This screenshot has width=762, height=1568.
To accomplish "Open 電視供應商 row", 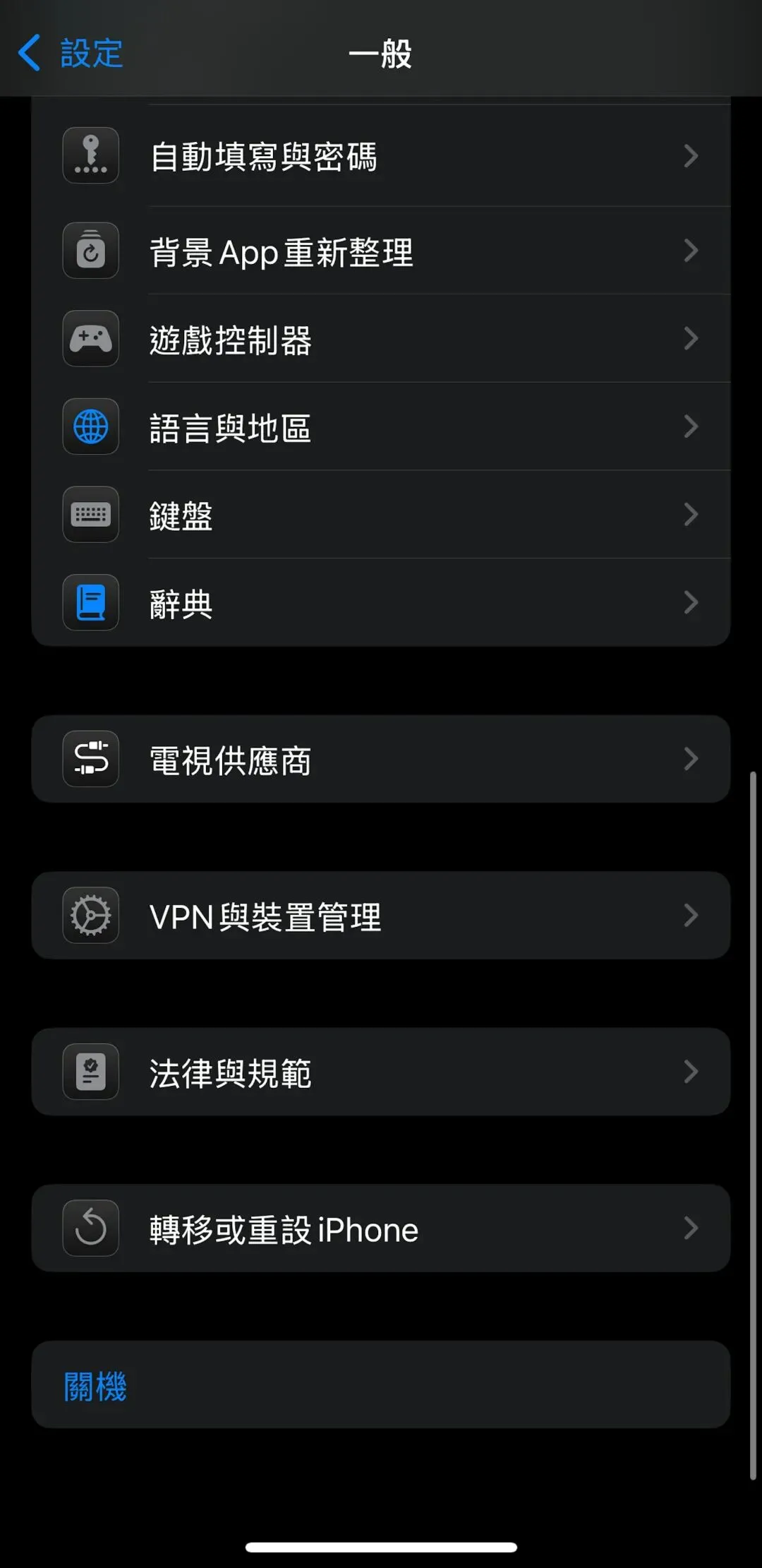I will click(381, 759).
